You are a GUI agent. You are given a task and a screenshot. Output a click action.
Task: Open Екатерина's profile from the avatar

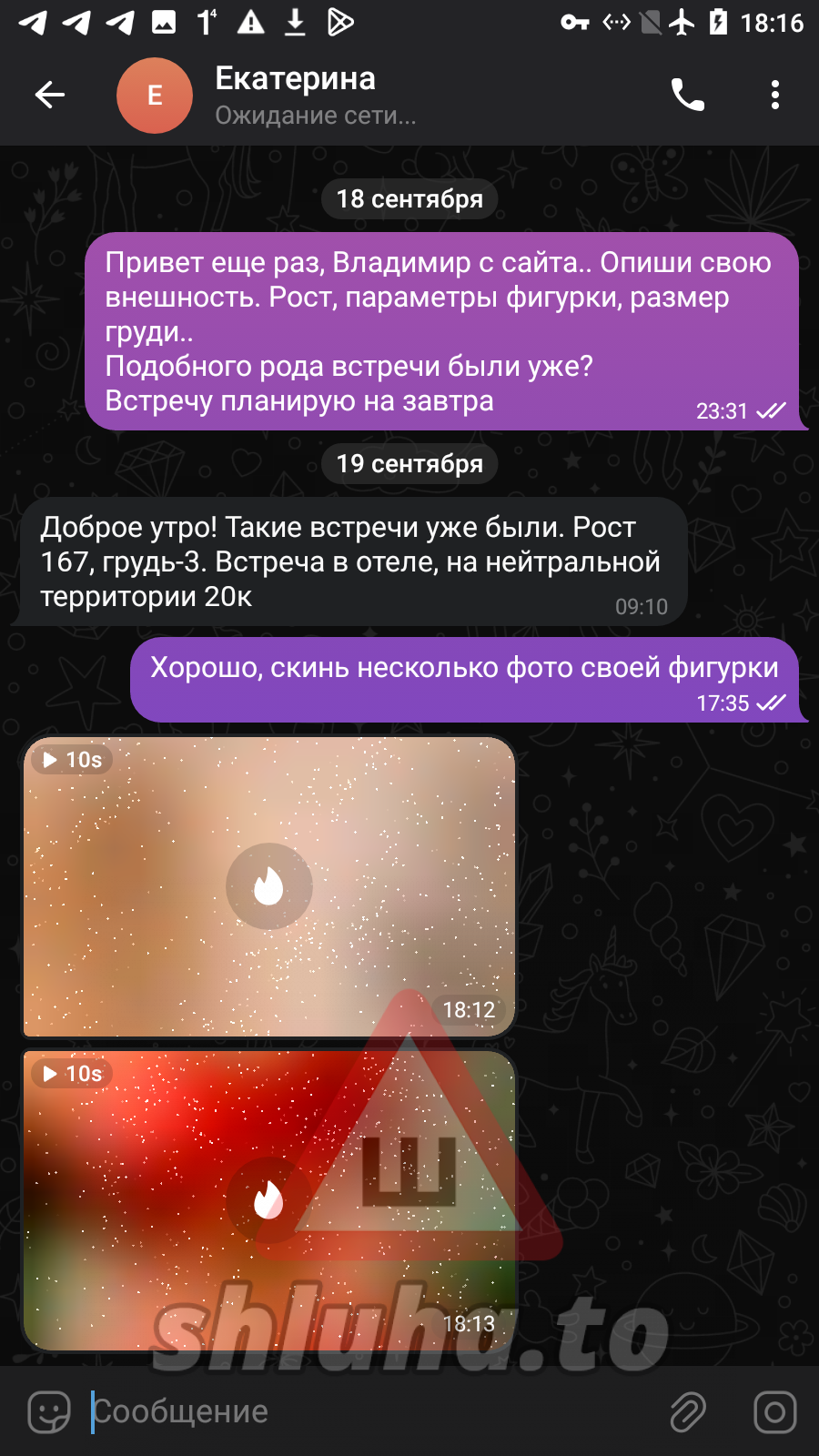click(155, 96)
